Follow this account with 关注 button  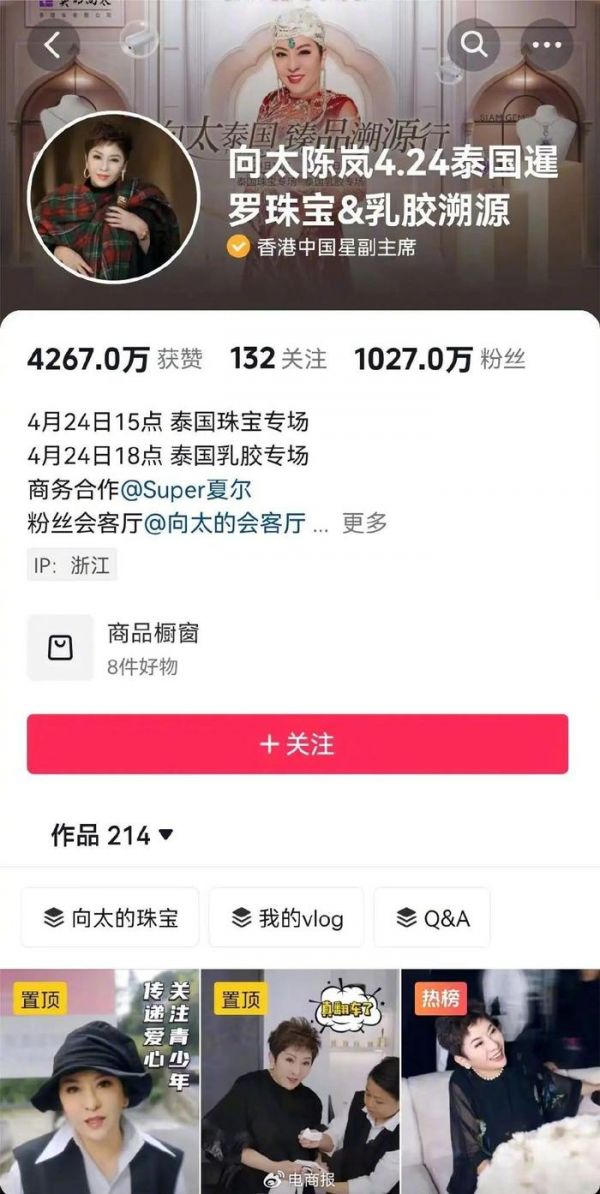[x=297, y=744]
